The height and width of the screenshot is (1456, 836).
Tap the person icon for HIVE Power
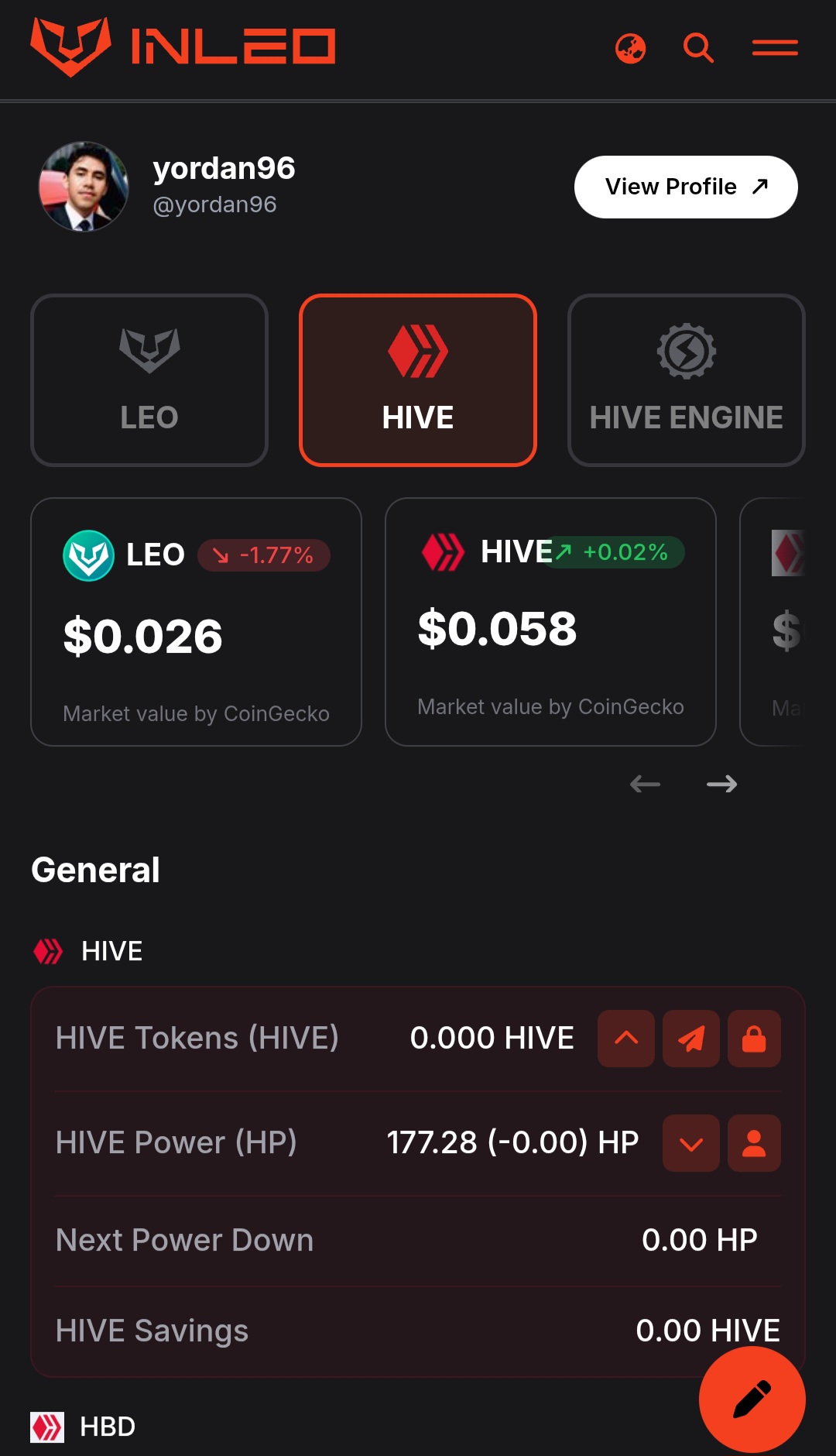point(754,1143)
